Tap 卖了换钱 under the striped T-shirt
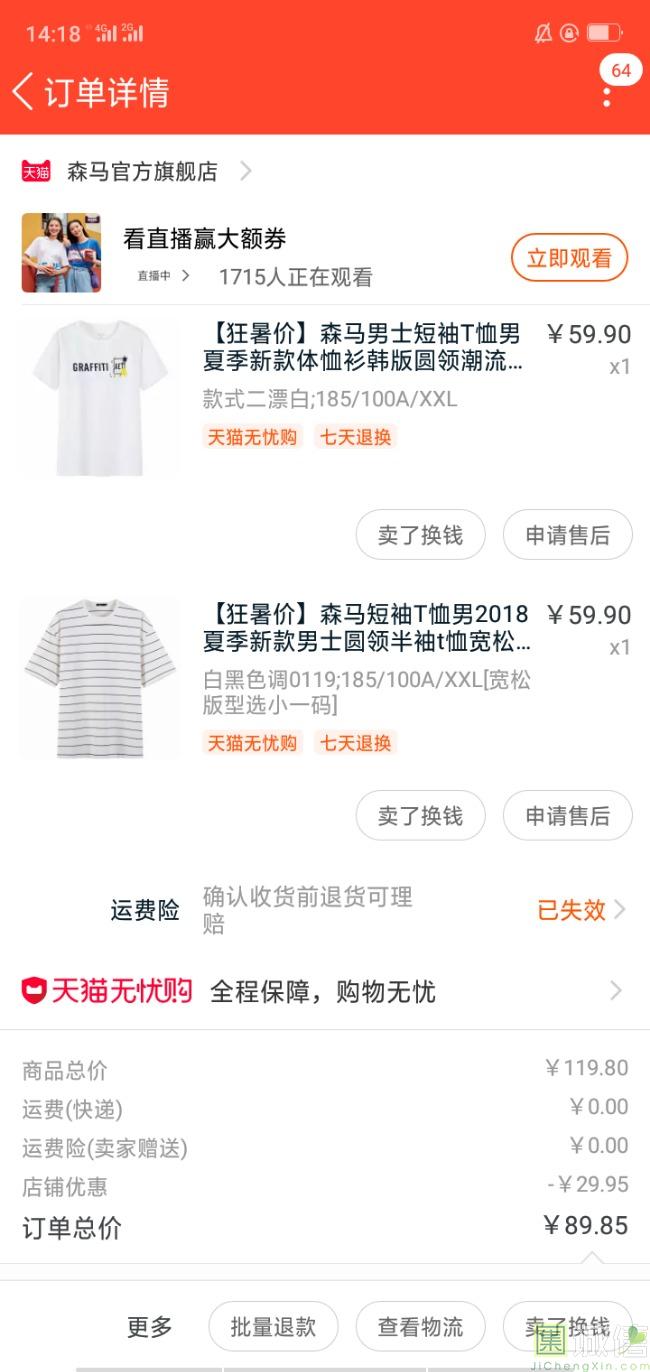 click(420, 816)
